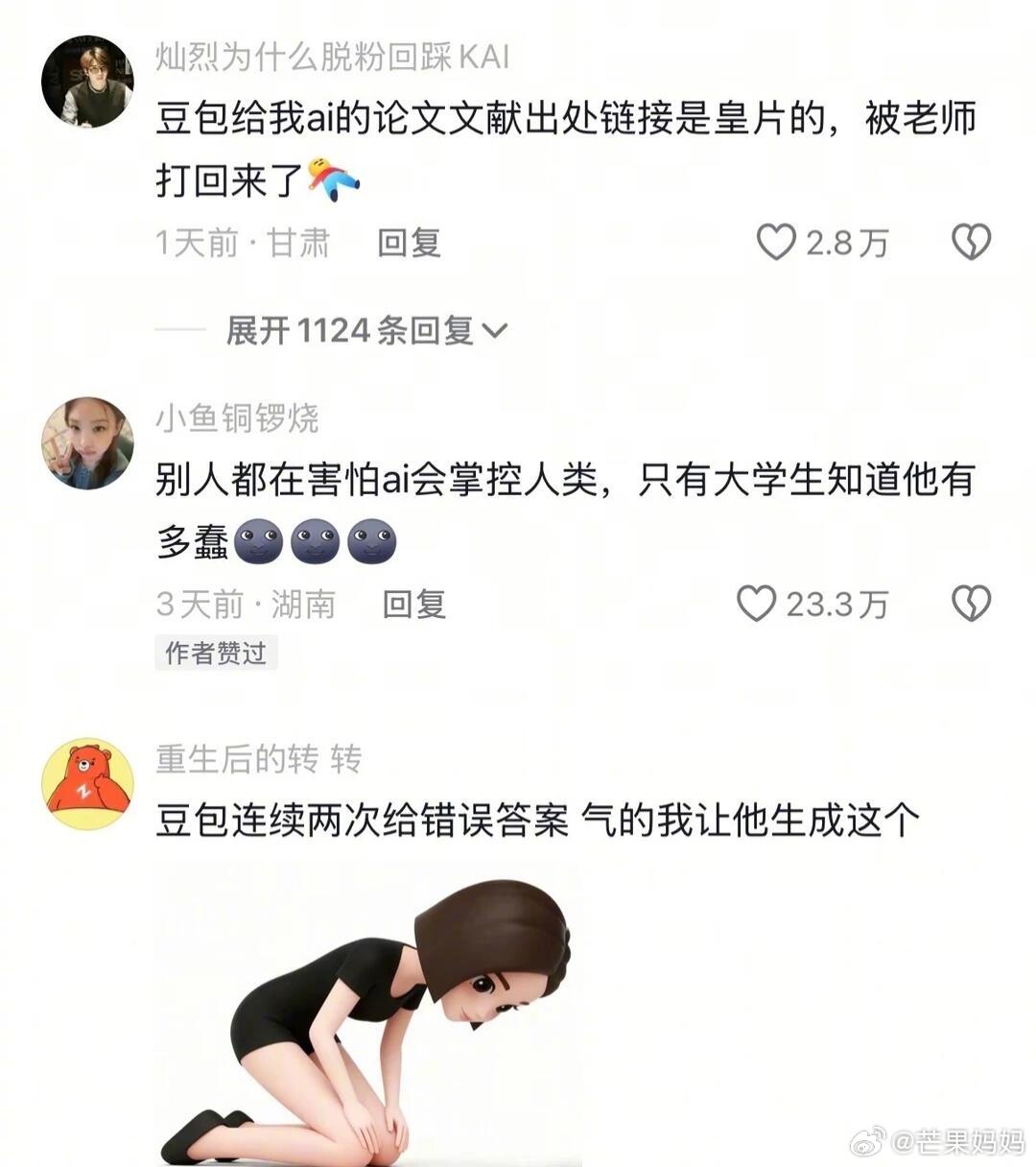Click the timestamp 3天前·湖南
This screenshot has width=1036, height=1167.
click(x=245, y=605)
